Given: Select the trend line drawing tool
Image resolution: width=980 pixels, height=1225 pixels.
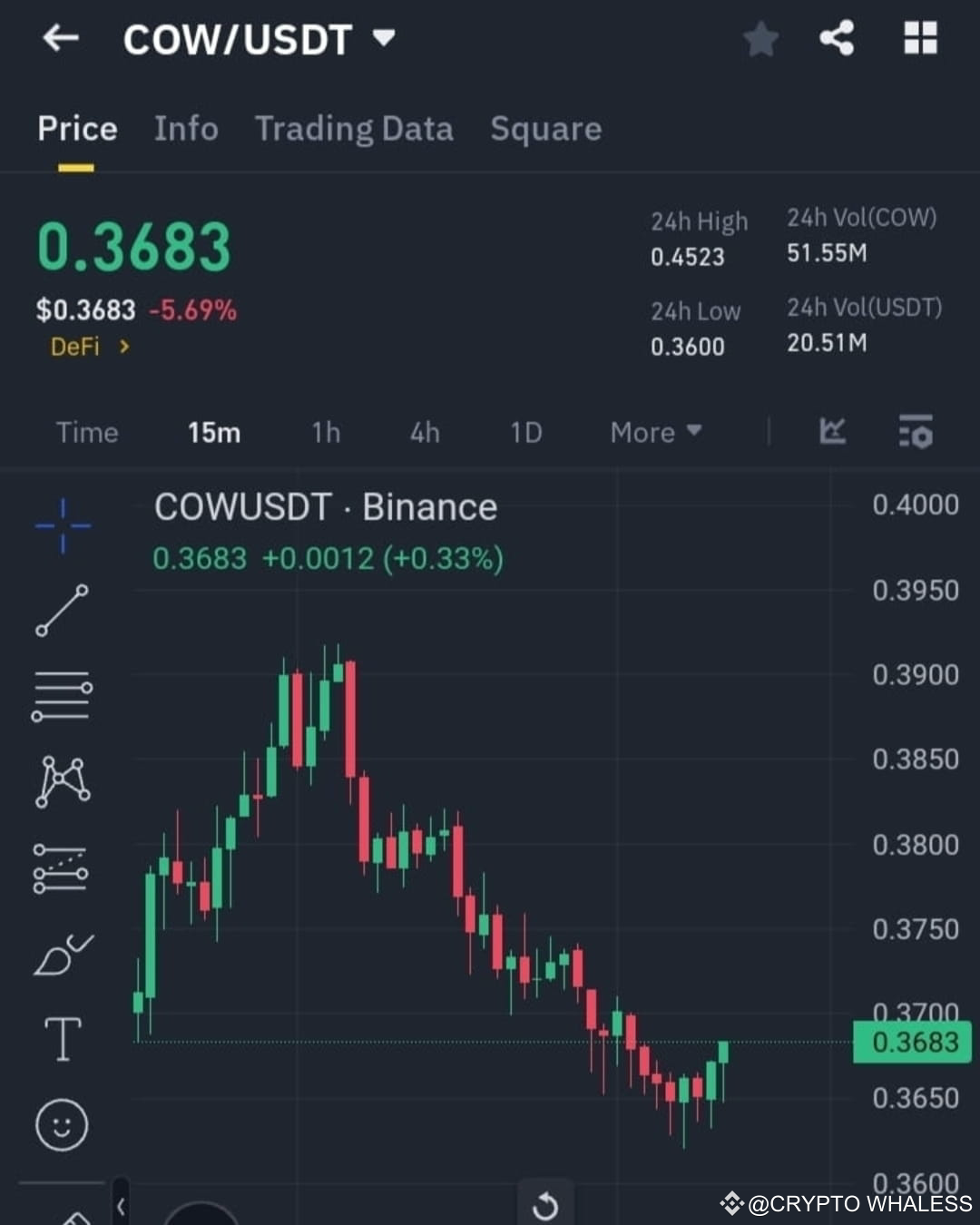Looking at the screenshot, I should click(x=62, y=610).
